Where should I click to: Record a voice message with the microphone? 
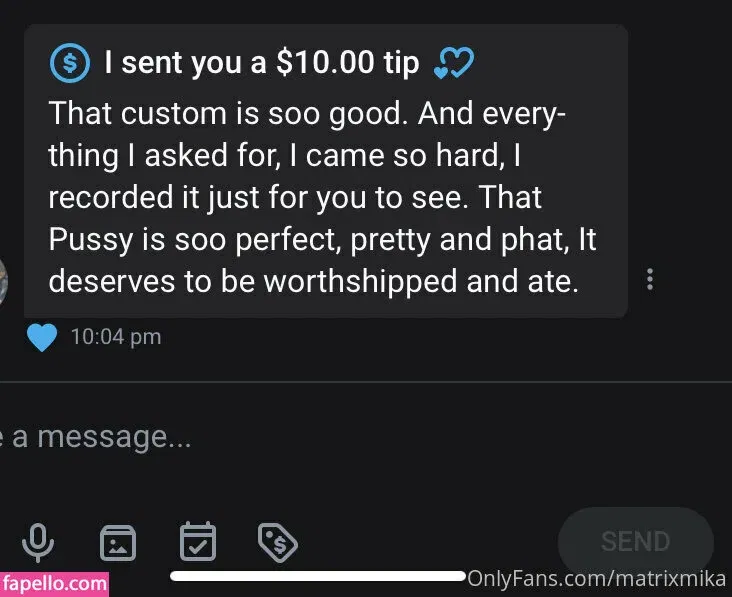38,543
